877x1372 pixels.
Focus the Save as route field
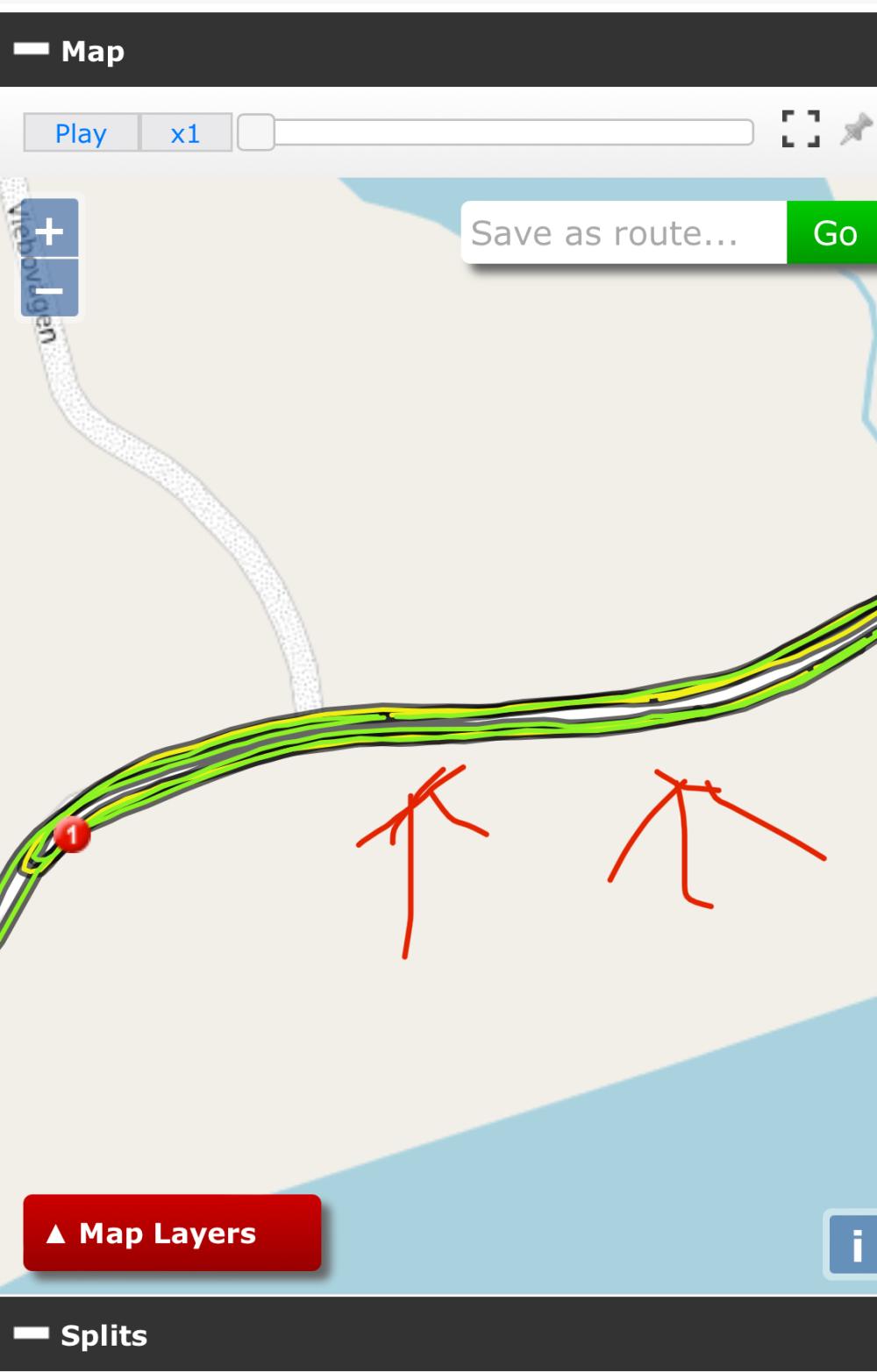coord(623,233)
